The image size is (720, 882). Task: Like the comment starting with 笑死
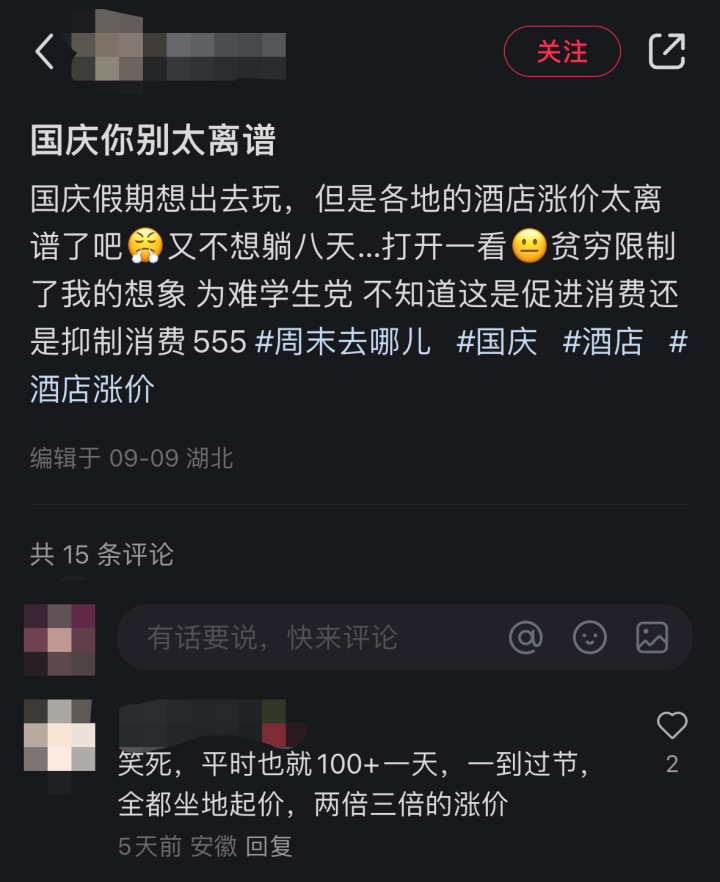(671, 726)
